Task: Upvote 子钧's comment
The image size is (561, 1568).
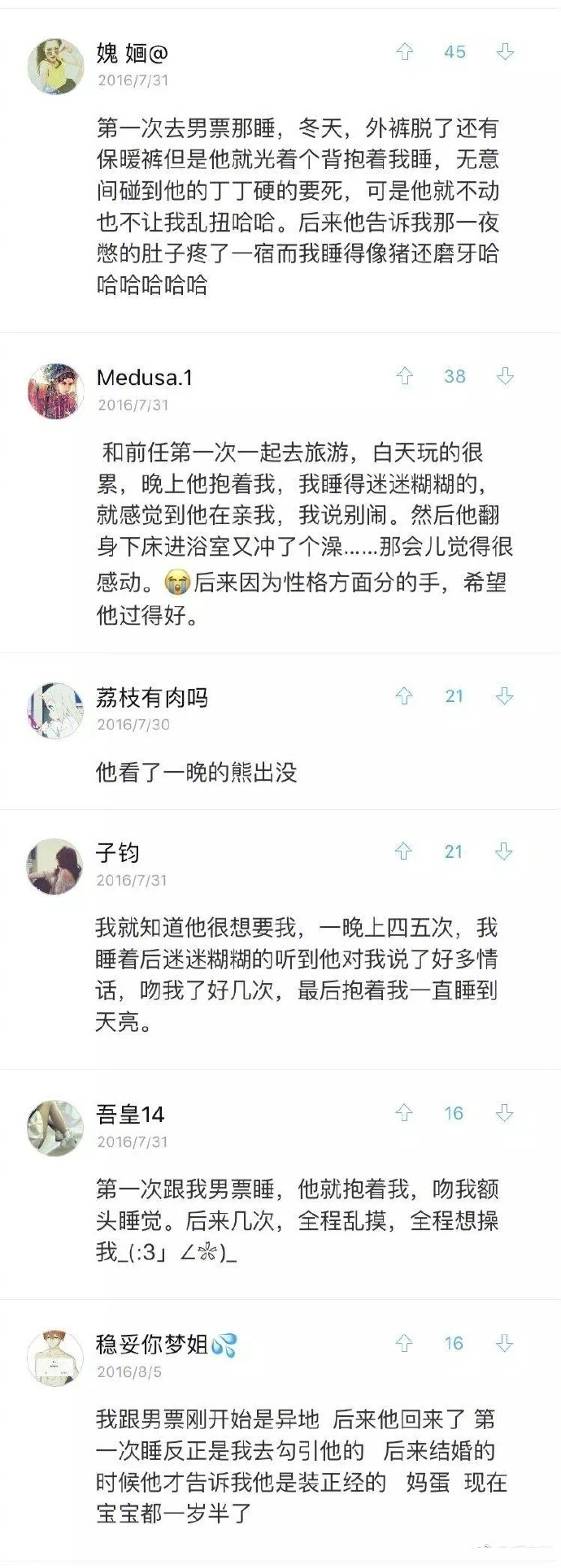Action: pos(404,851)
